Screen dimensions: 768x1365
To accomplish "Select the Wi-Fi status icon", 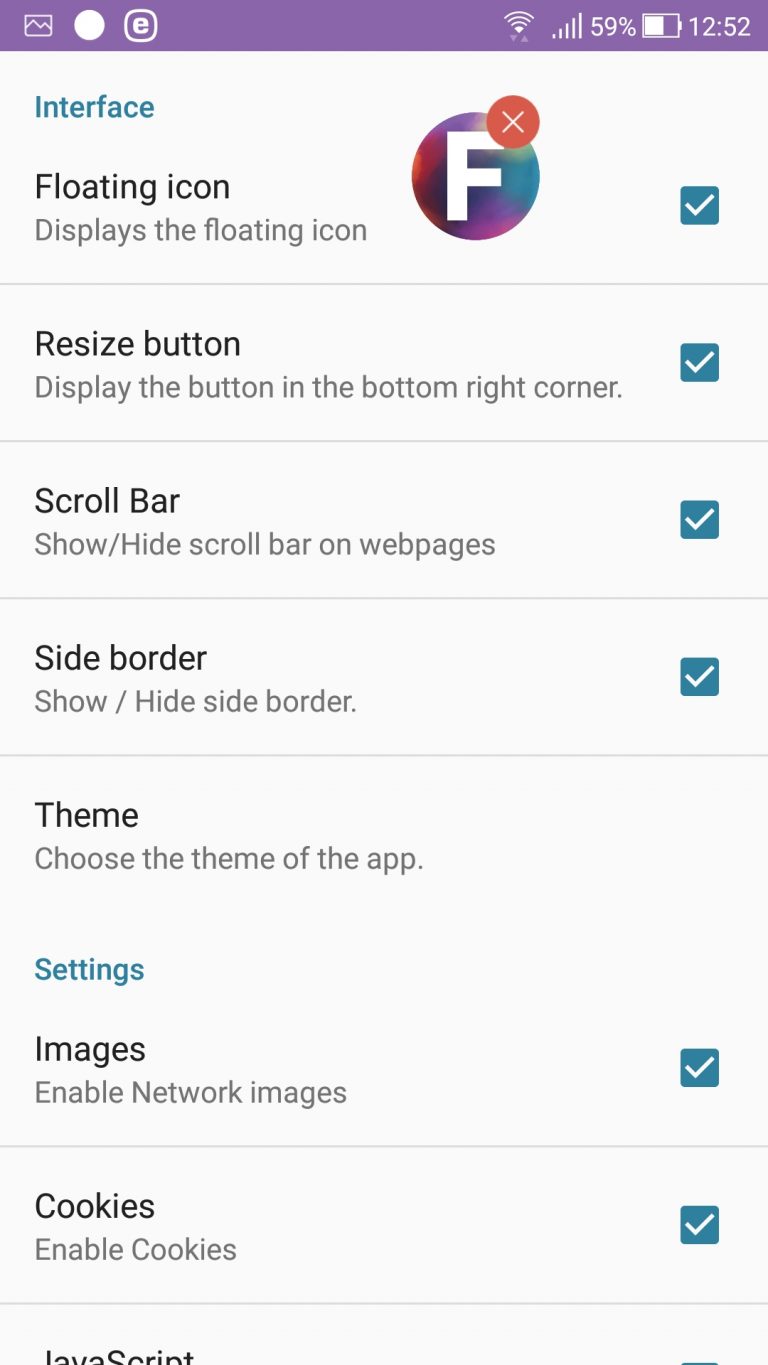I will point(518,25).
